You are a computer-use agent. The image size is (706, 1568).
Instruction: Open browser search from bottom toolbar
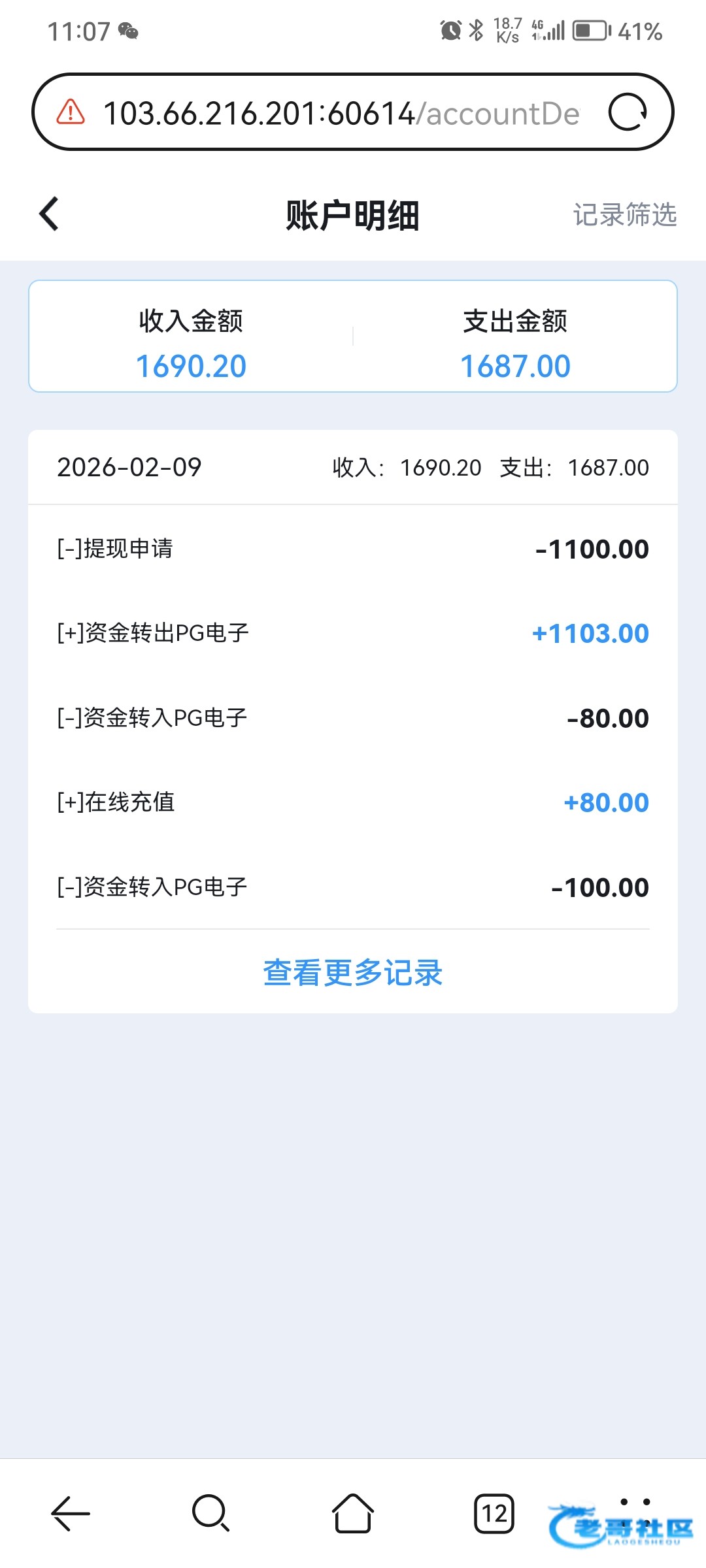210,1513
